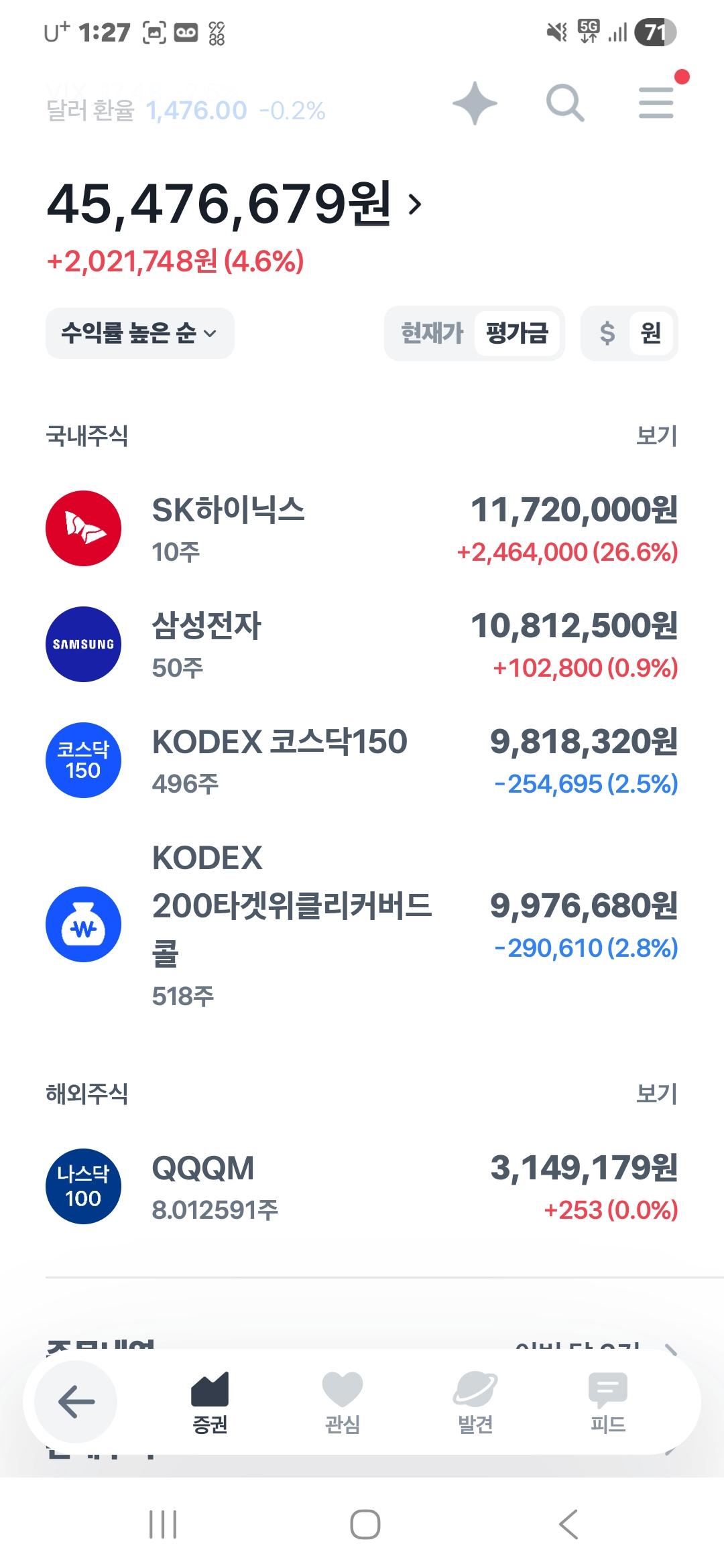
Task: Open the hamburger menu with notification dot
Action: (x=656, y=102)
